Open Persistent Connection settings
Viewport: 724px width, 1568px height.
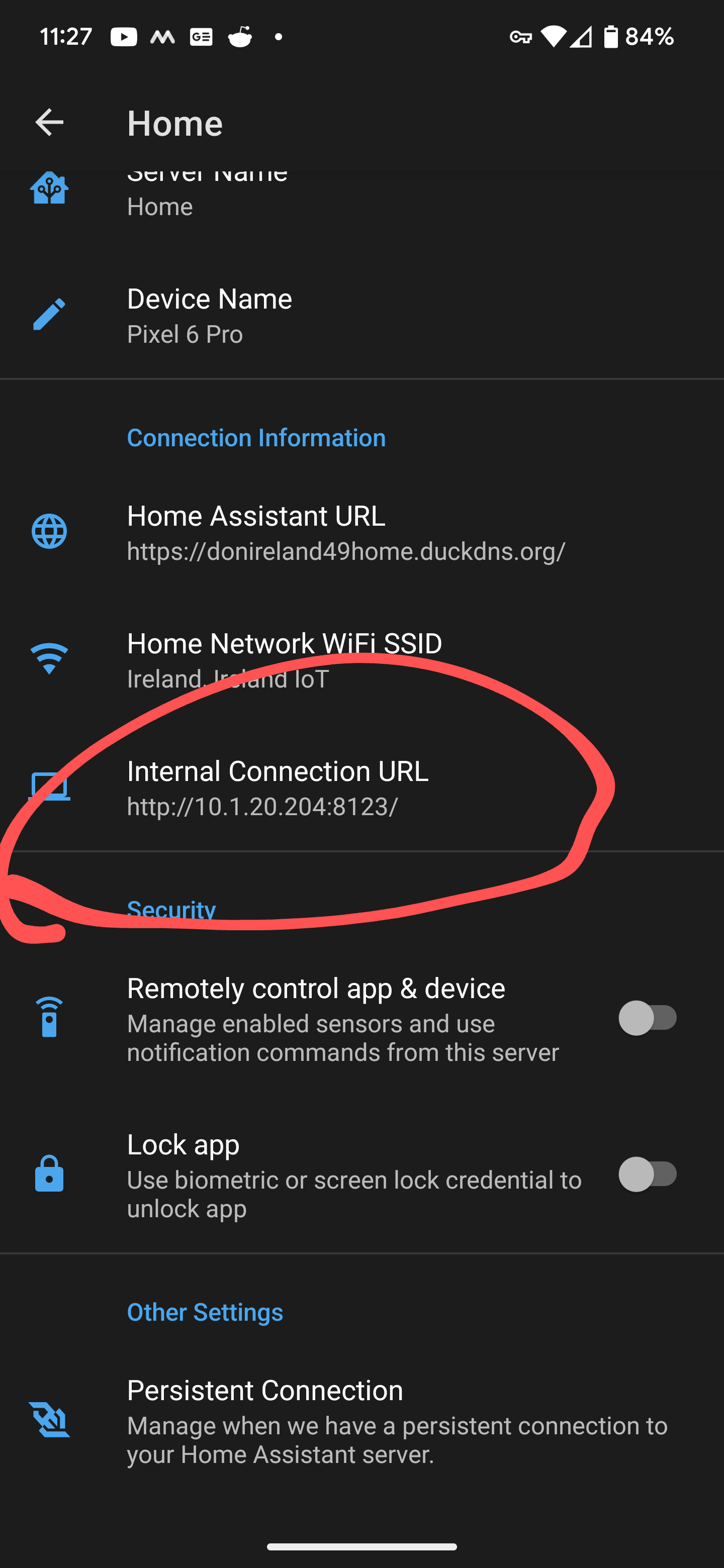tap(361, 1421)
